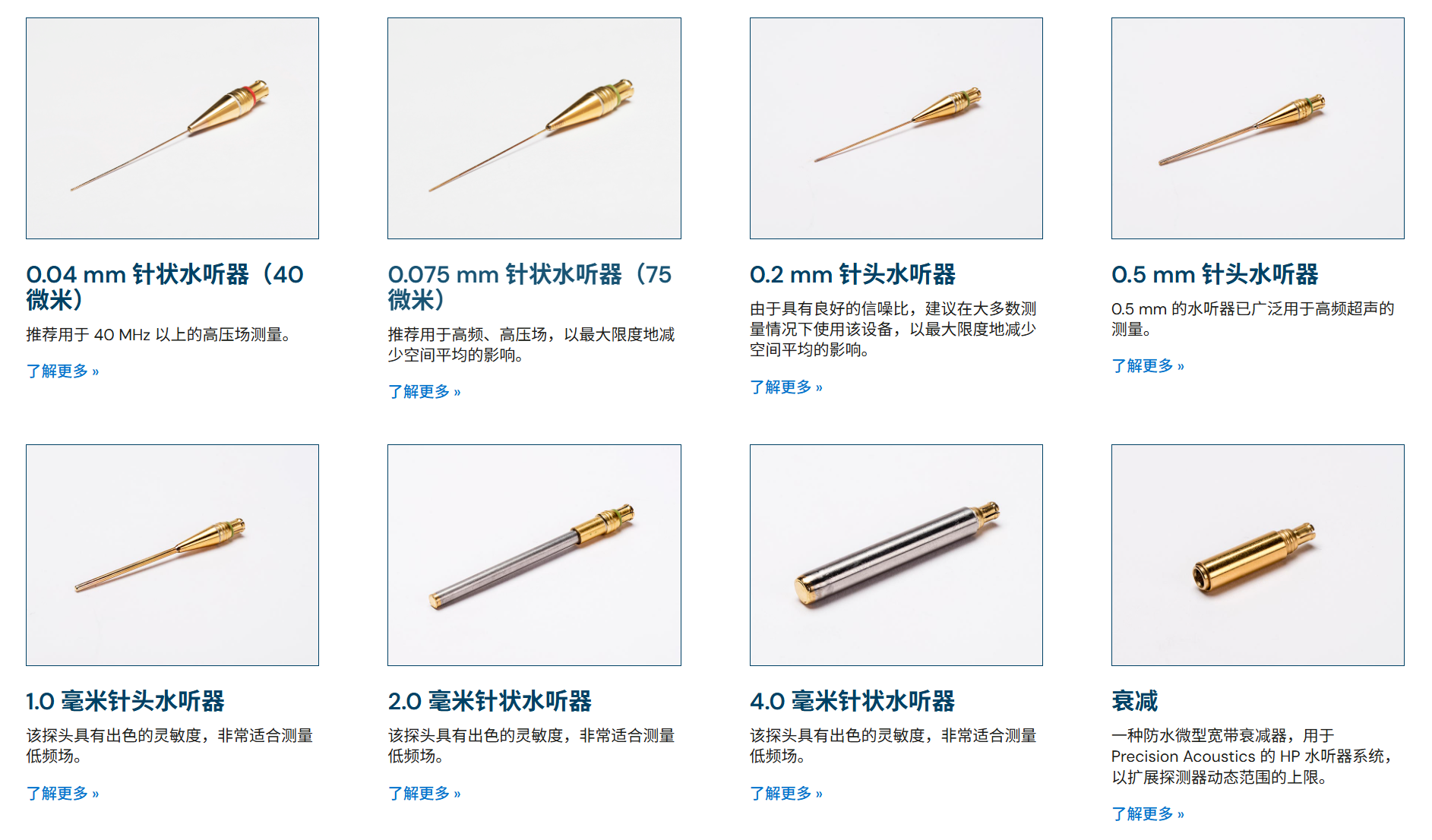This screenshot has height=840, width=1432.
Task: Tap 了解更多 under 衰减
Action: click(1147, 813)
